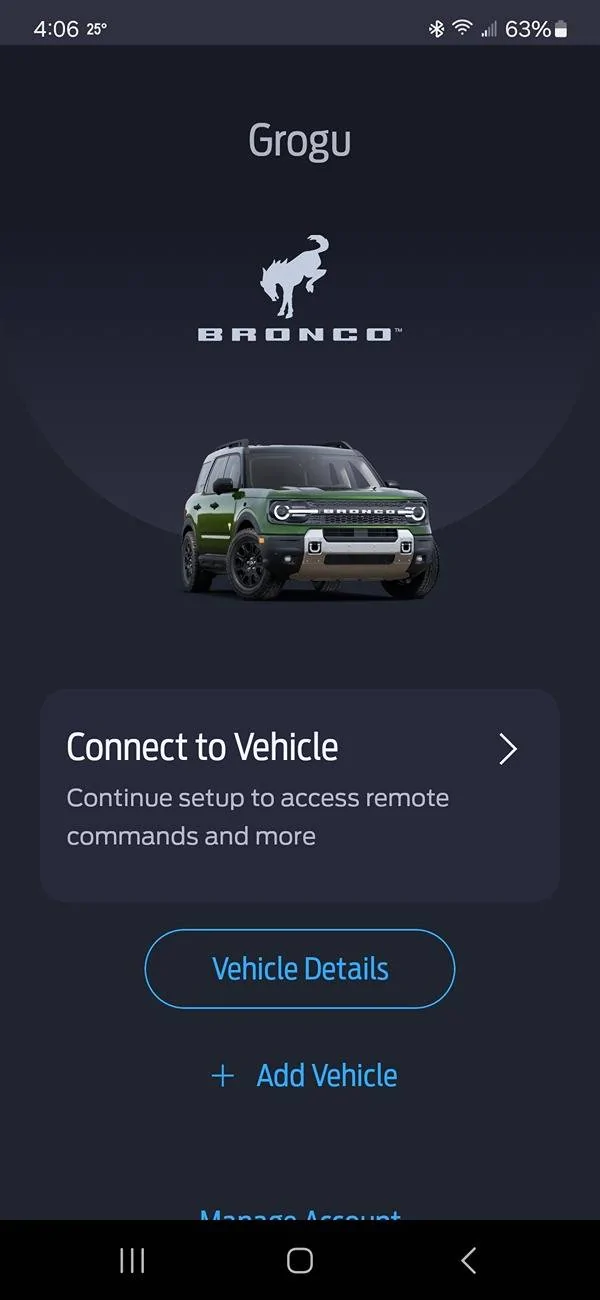
Task: Open the Connect to Vehicle card
Action: point(299,794)
